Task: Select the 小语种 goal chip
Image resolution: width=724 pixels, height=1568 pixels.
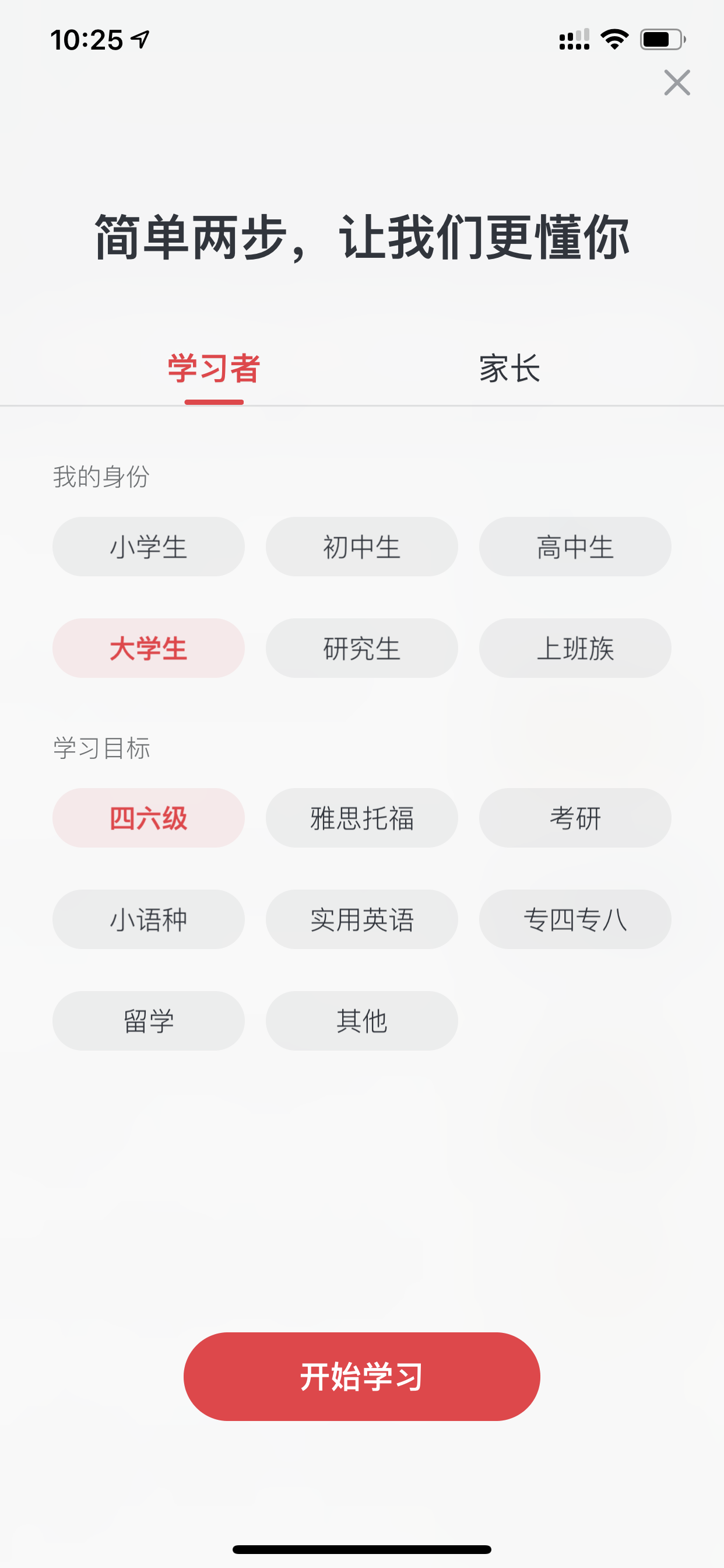Action: [x=149, y=919]
